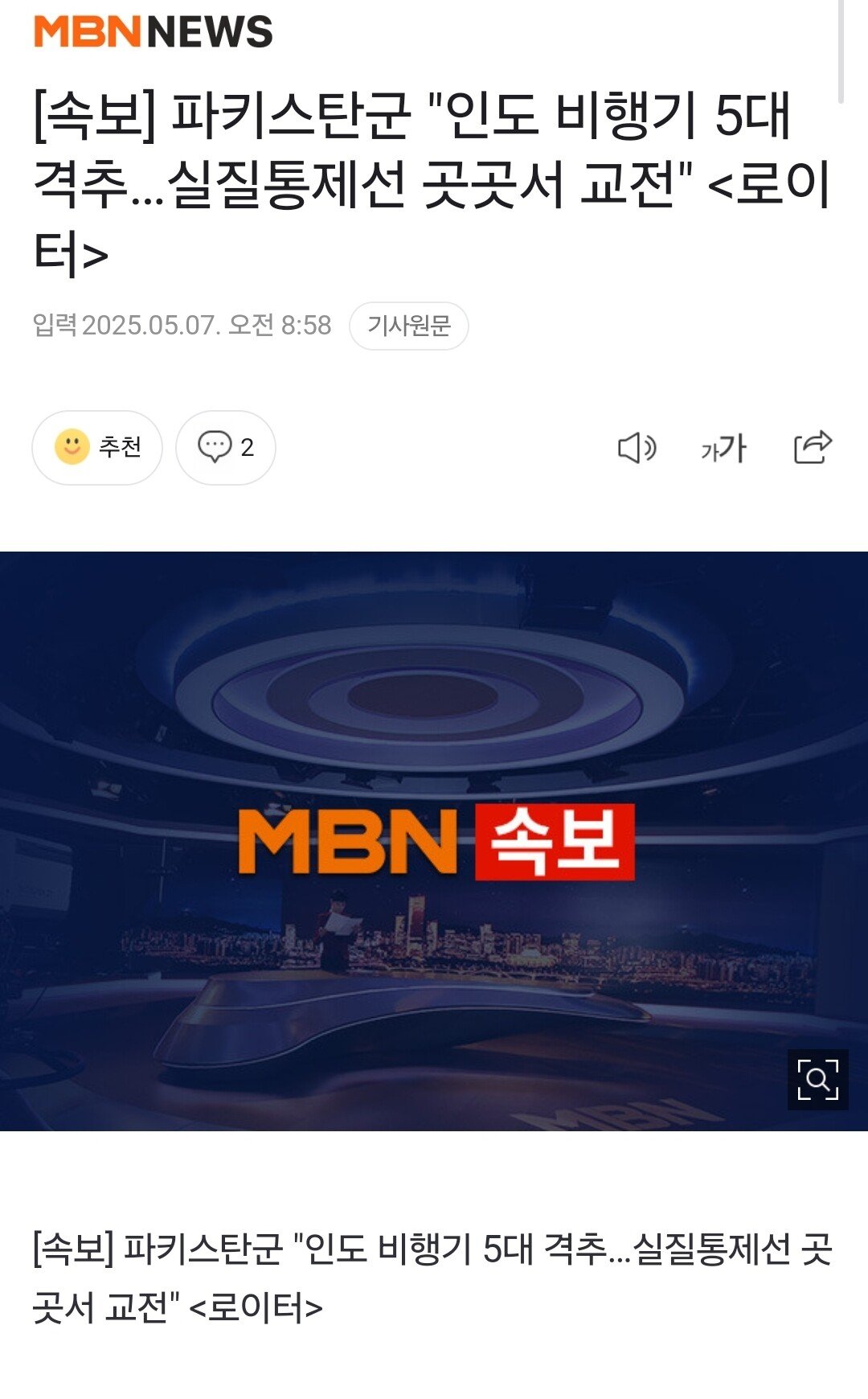The image size is (868, 1399).
Task: Click the MBN NEWS masthead logo
Action: point(153,30)
